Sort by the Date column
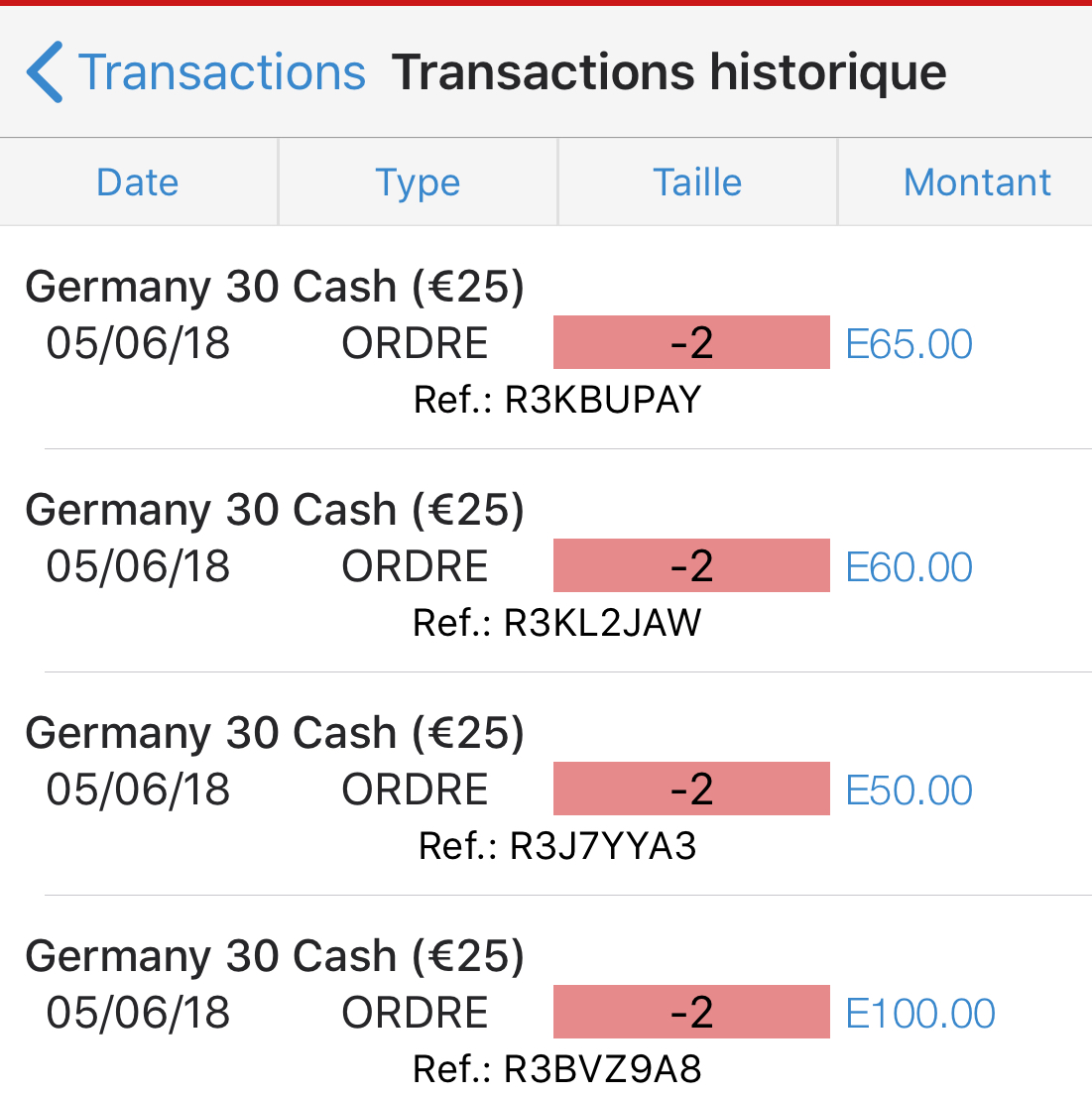This screenshot has width=1092, height=1097. coord(138,183)
